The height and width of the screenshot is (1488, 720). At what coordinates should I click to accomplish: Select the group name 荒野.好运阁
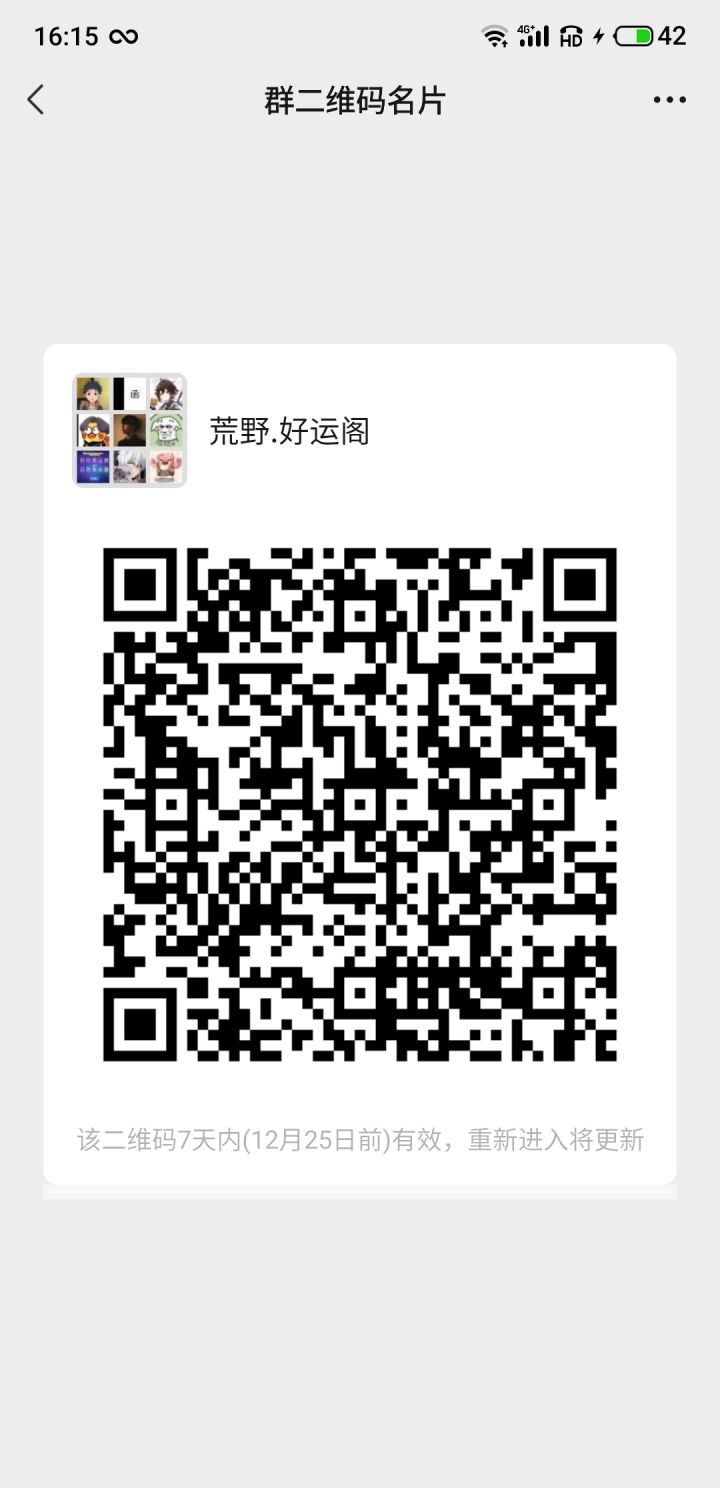287,431
